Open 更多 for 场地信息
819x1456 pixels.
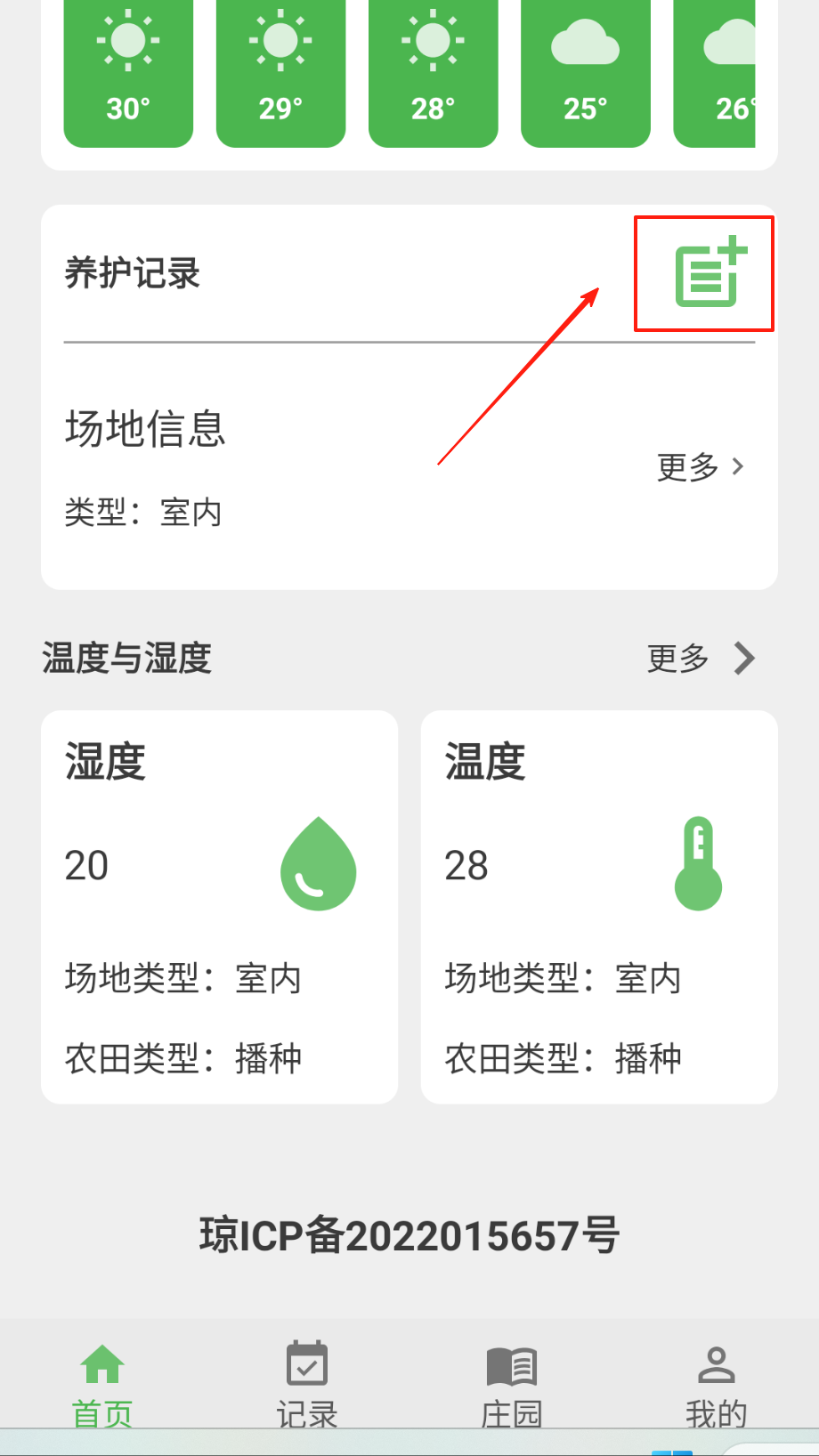700,466
